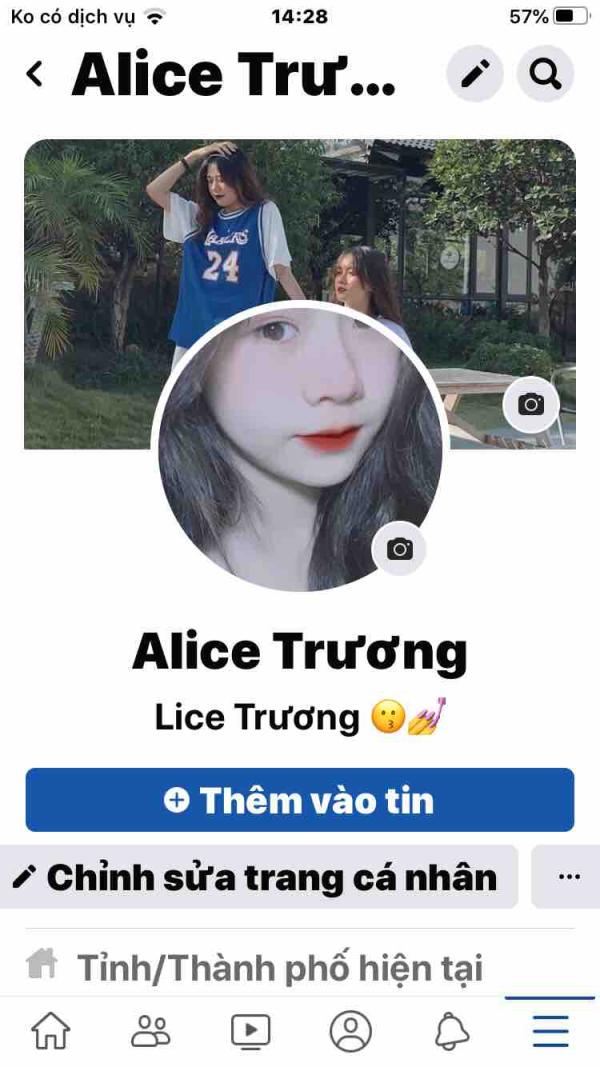Tap the Thêm vào tin button
The image size is (600, 1067).
point(300,800)
